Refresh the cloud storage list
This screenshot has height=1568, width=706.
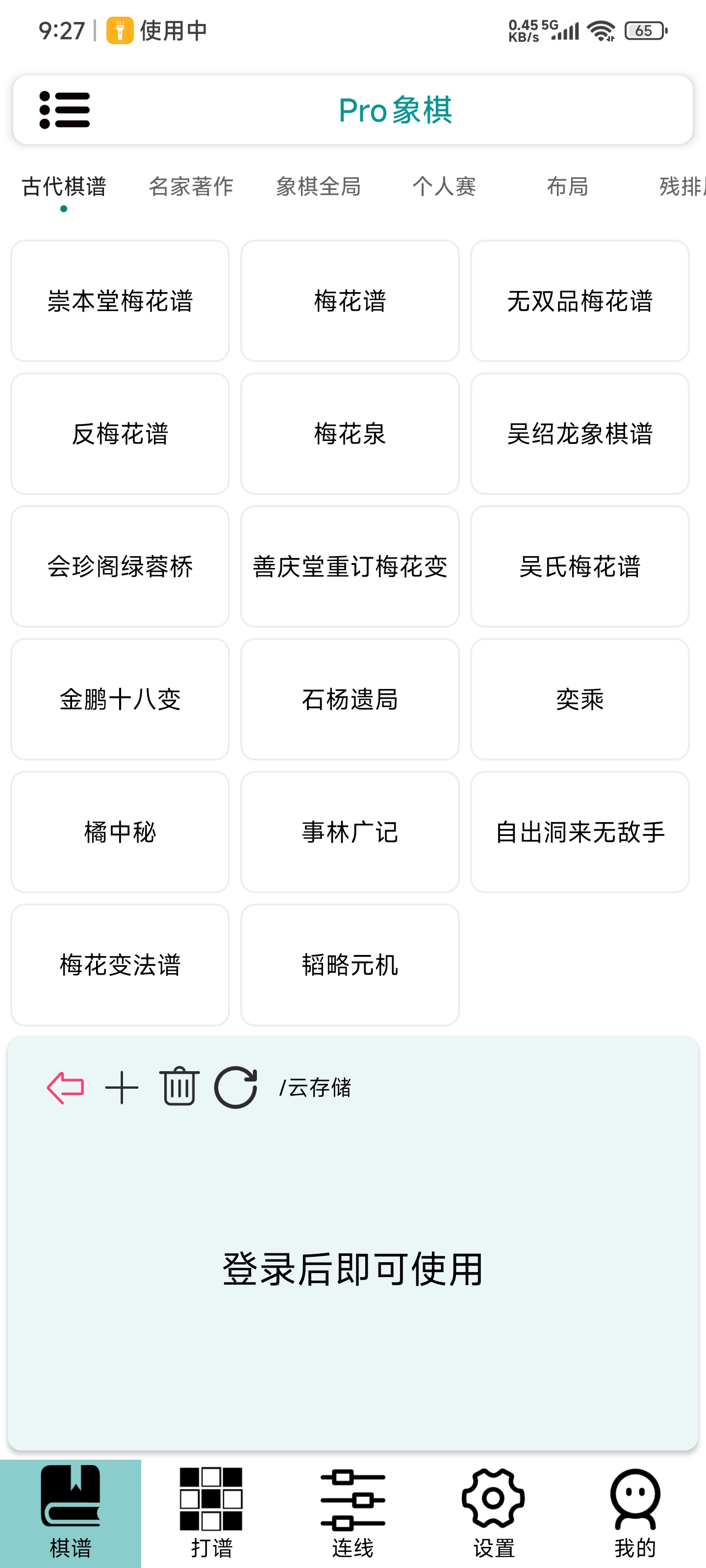[236, 1087]
